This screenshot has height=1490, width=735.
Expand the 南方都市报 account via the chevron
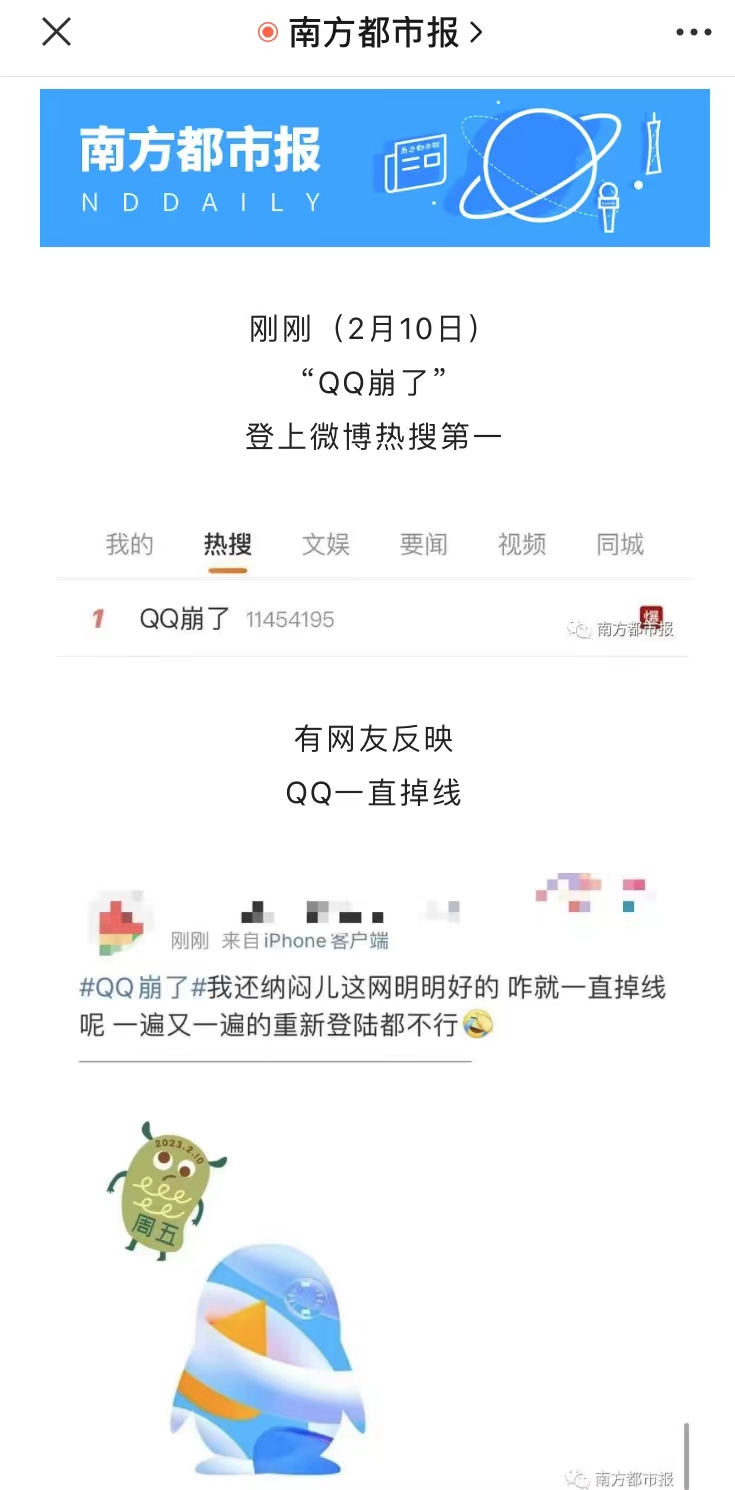tap(478, 31)
